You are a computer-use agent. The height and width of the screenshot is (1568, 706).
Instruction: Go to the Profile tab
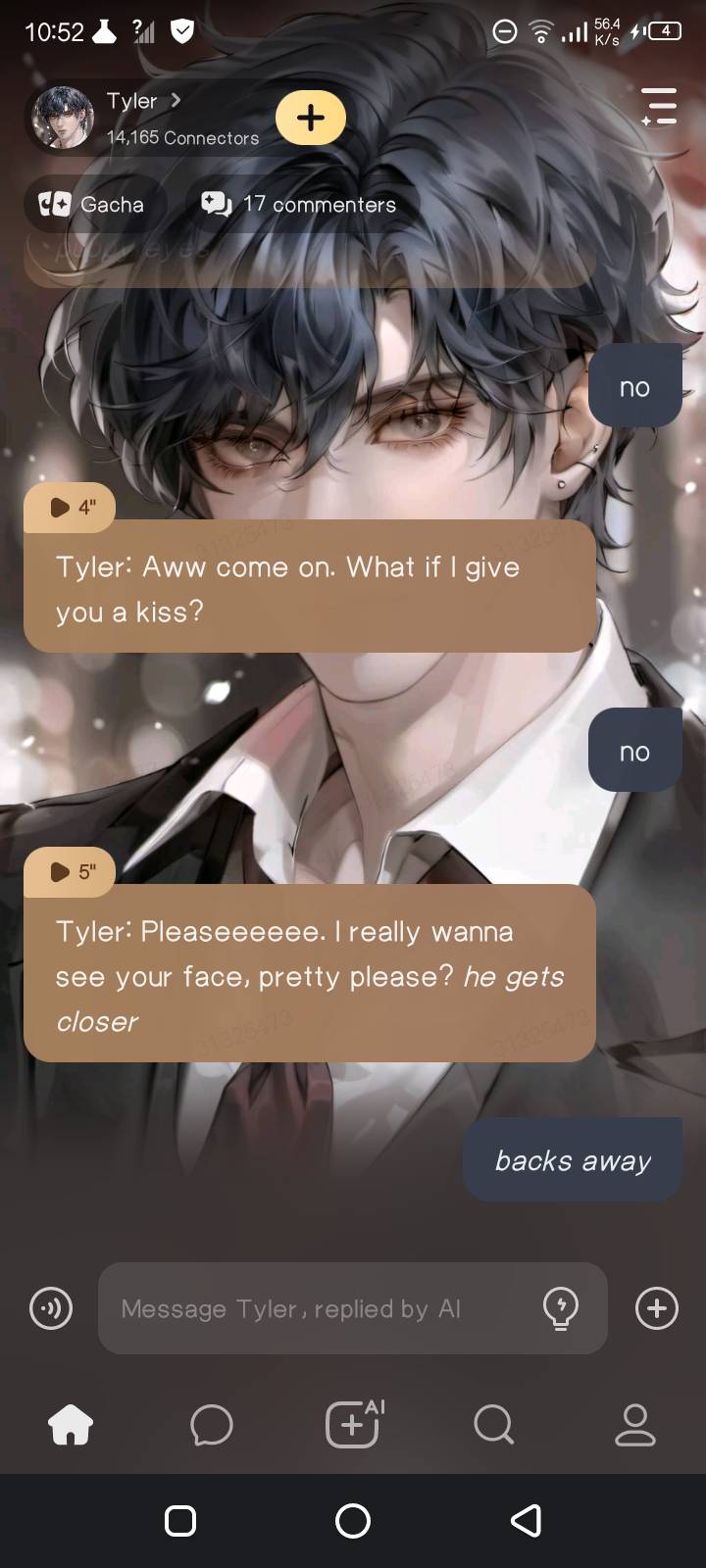(634, 1425)
